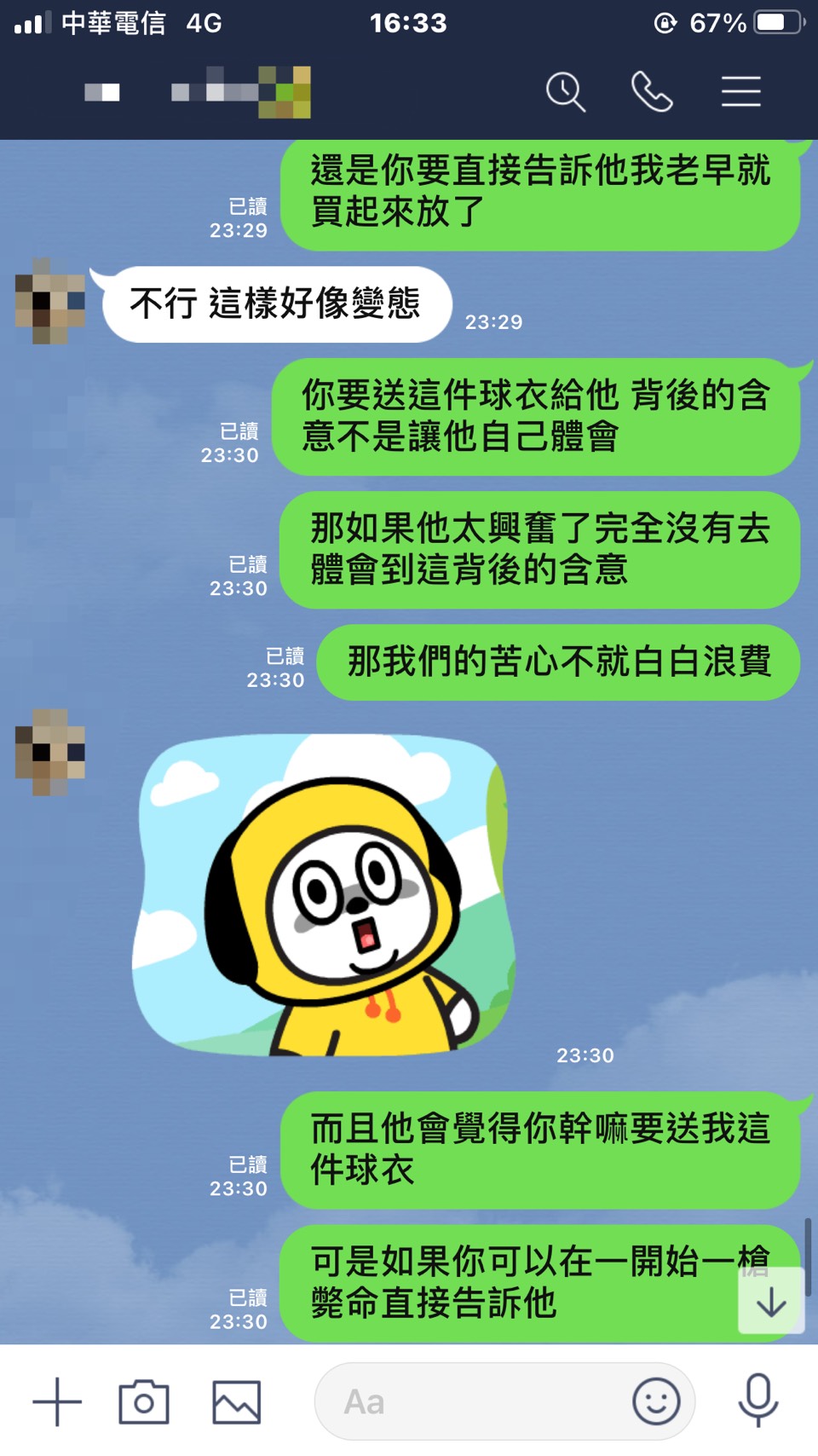Open the emoji sticker picker
This screenshot has width=818, height=1456.
656,1401
